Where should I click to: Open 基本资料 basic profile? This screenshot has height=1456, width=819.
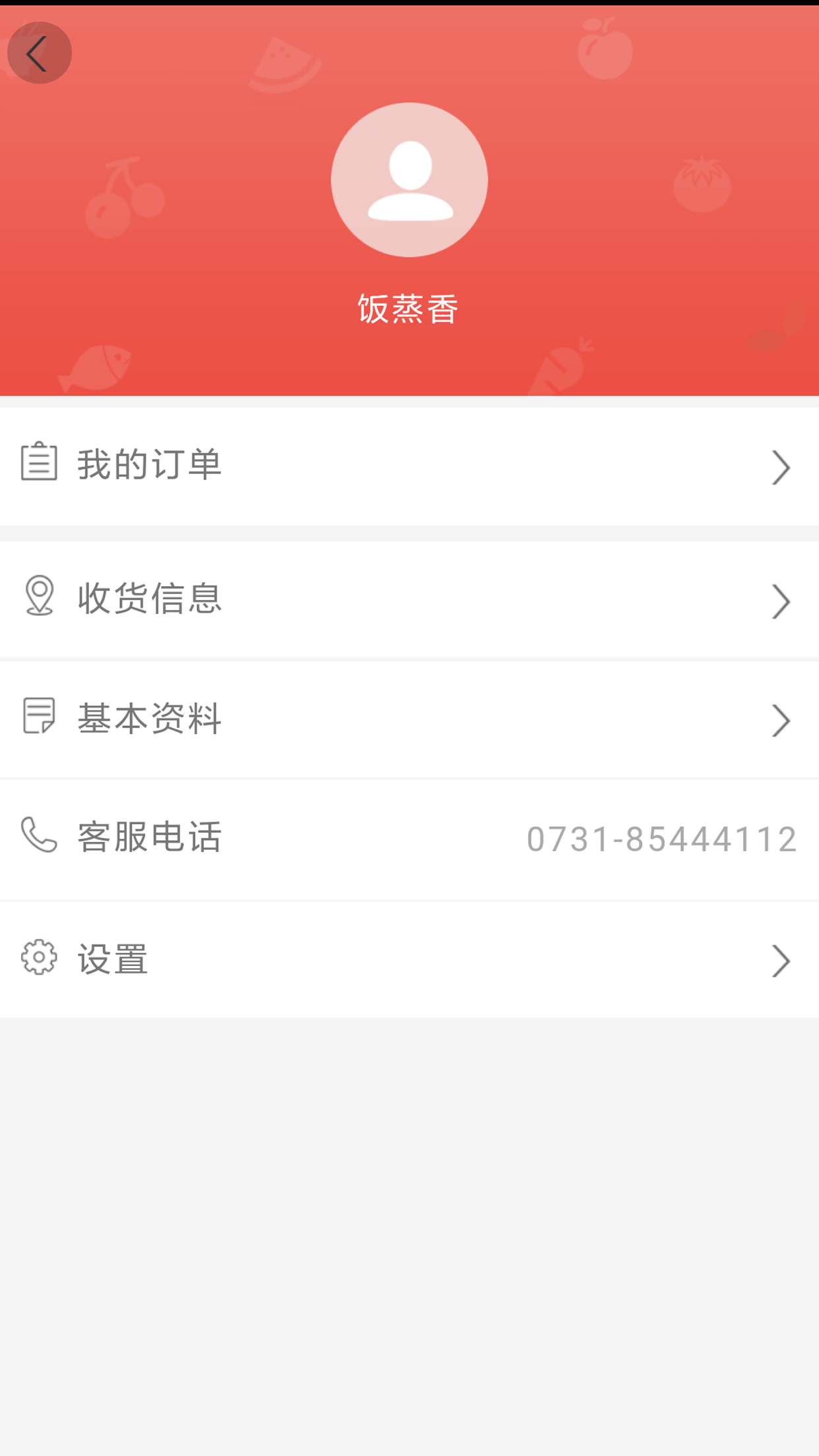pyautogui.click(x=409, y=719)
